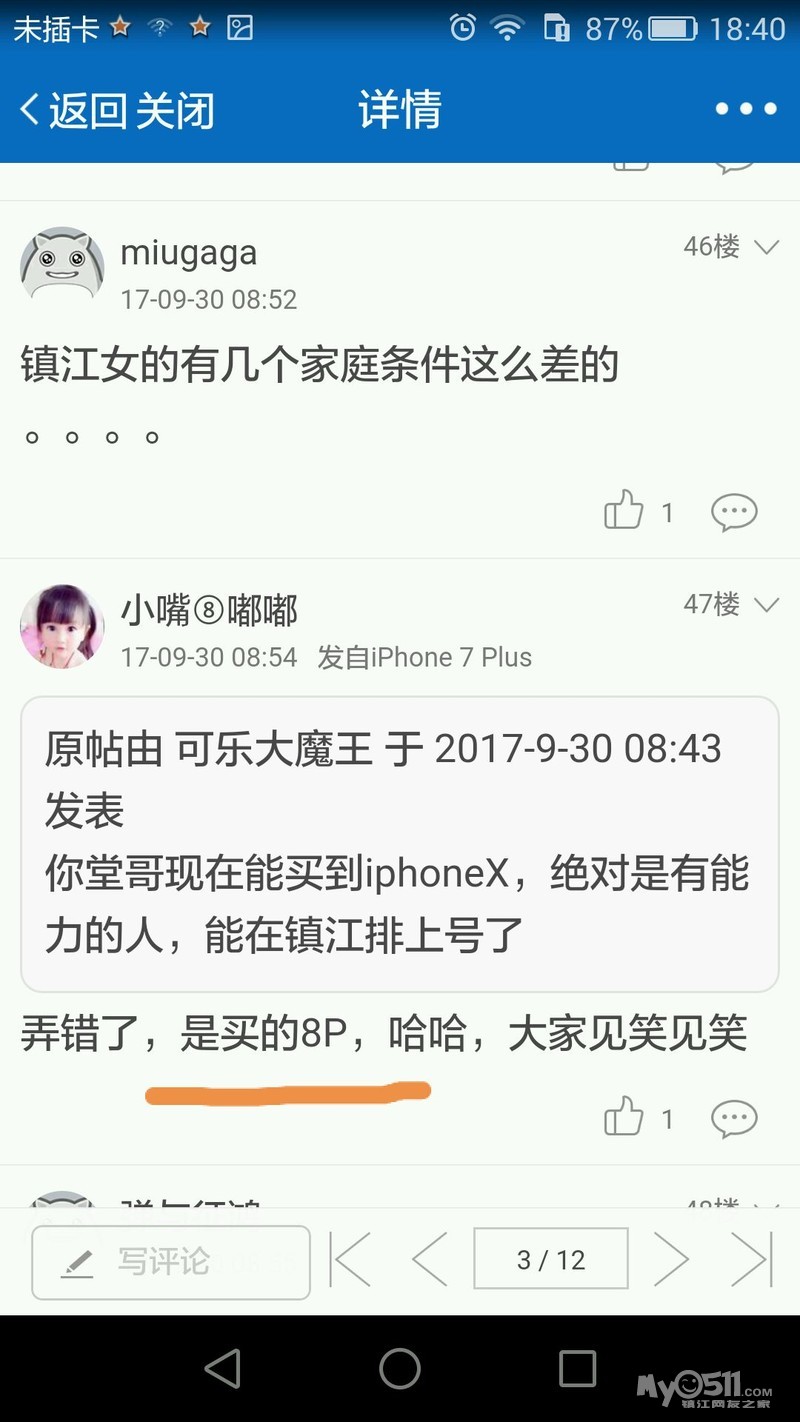Jump to the first page
The height and width of the screenshot is (1422, 800).
click(350, 1260)
